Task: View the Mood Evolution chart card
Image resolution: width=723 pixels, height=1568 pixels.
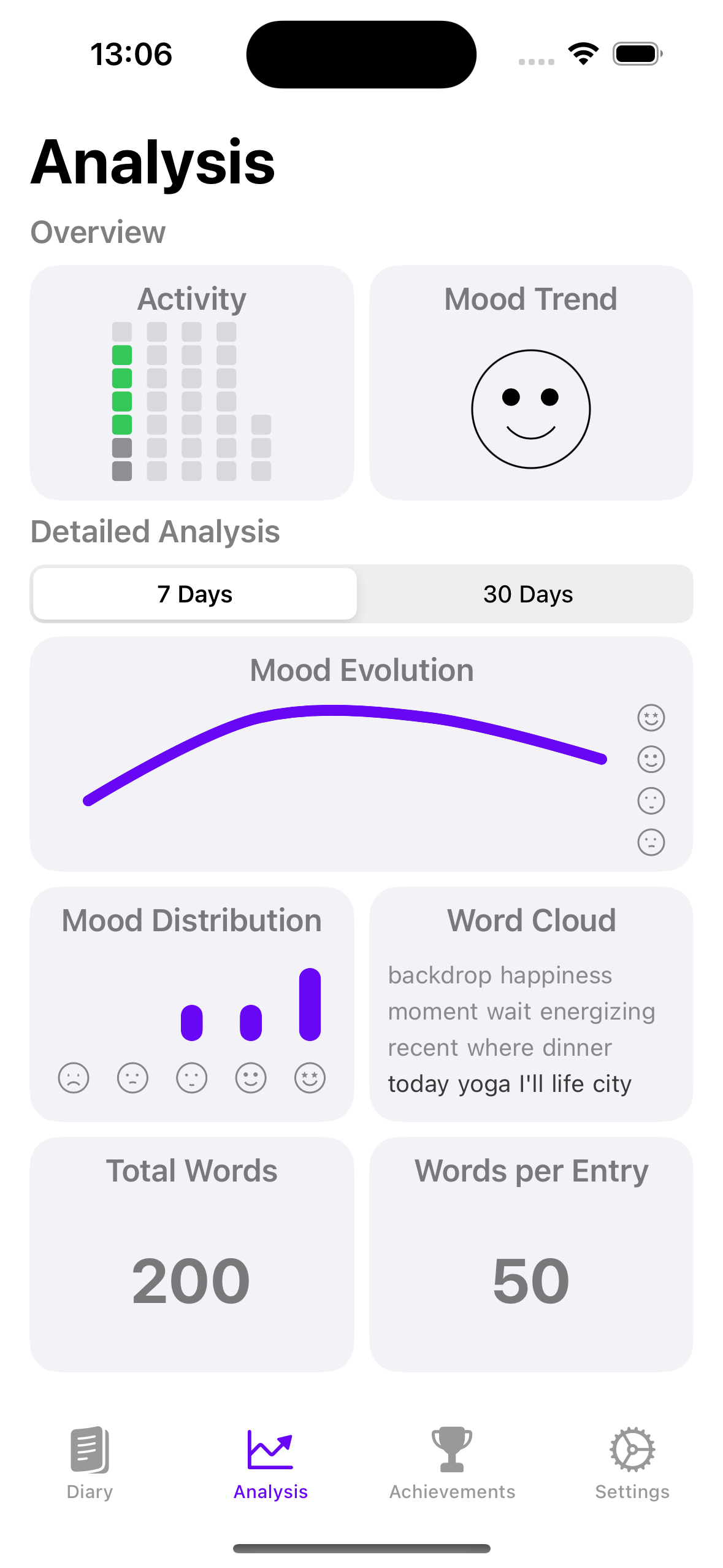Action: click(361, 753)
